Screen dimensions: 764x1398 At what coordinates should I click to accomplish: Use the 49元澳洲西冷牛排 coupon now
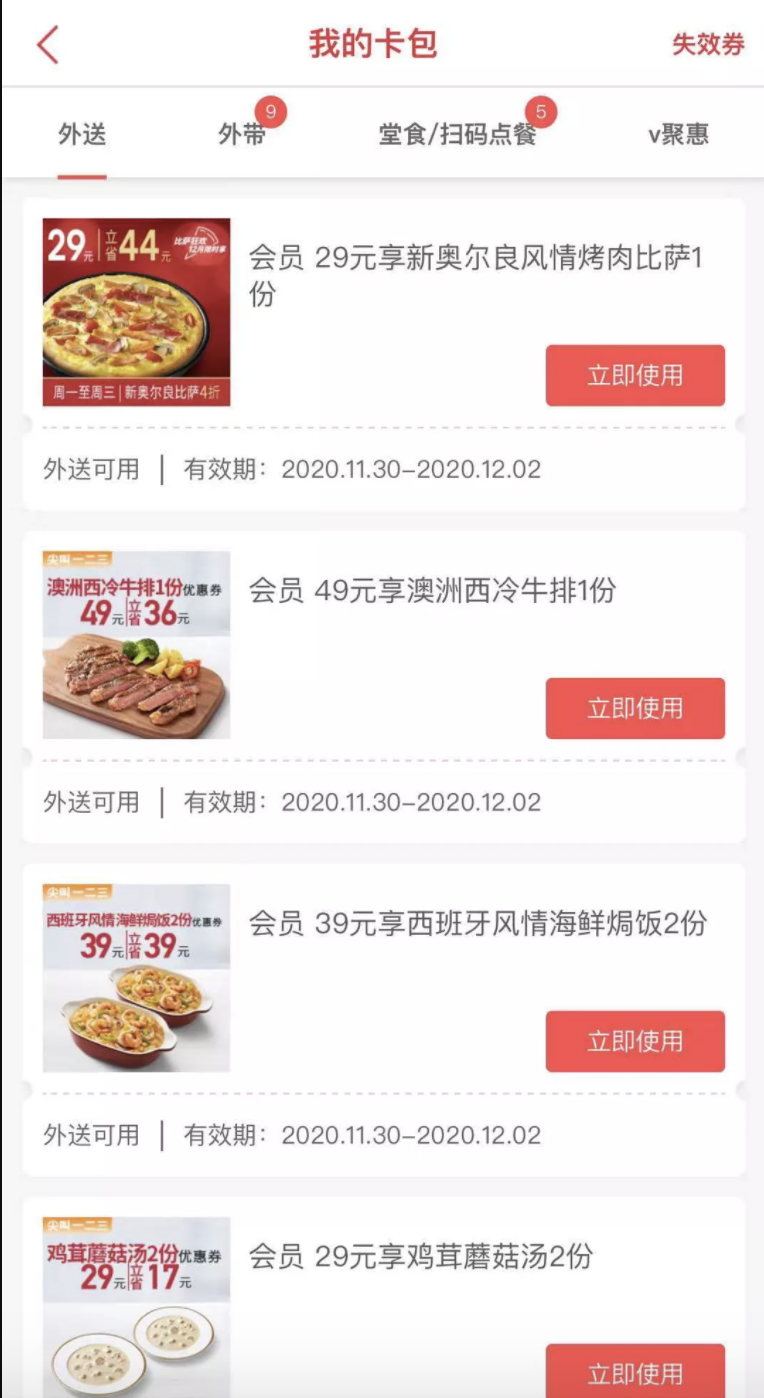pyautogui.click(x=635, y=709)
